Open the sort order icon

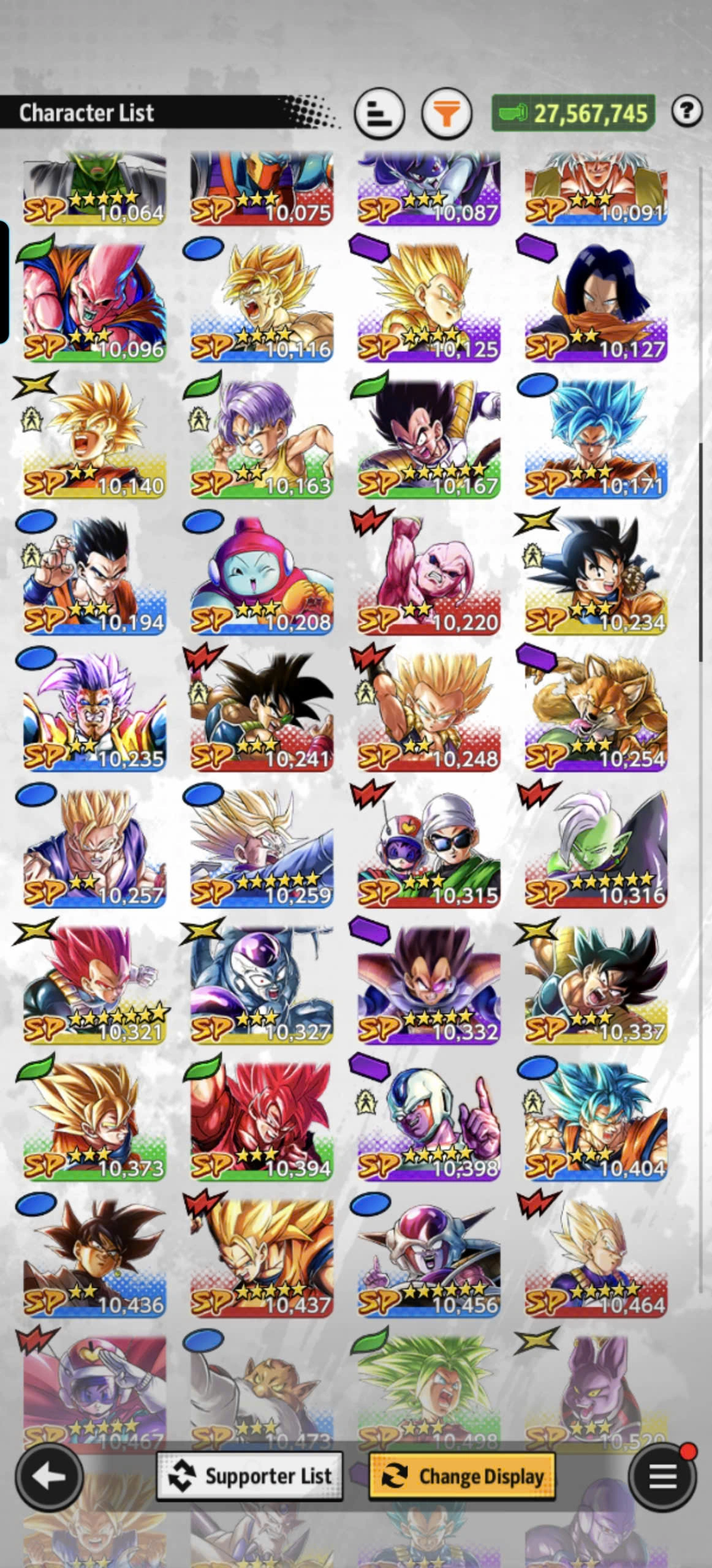[379, 113]
